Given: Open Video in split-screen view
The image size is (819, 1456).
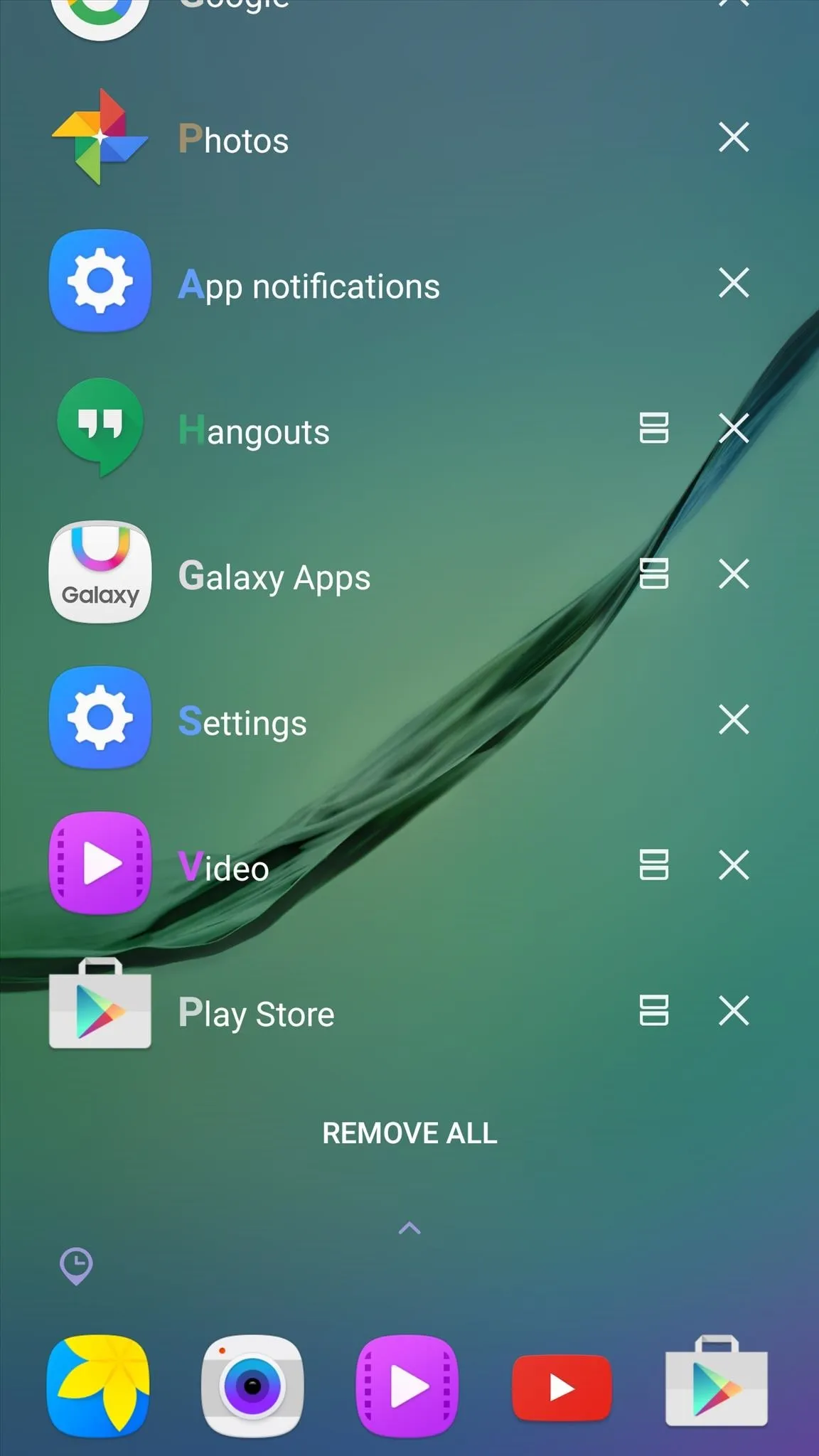Looking at the screenshot, I should (x=653, y=865).
